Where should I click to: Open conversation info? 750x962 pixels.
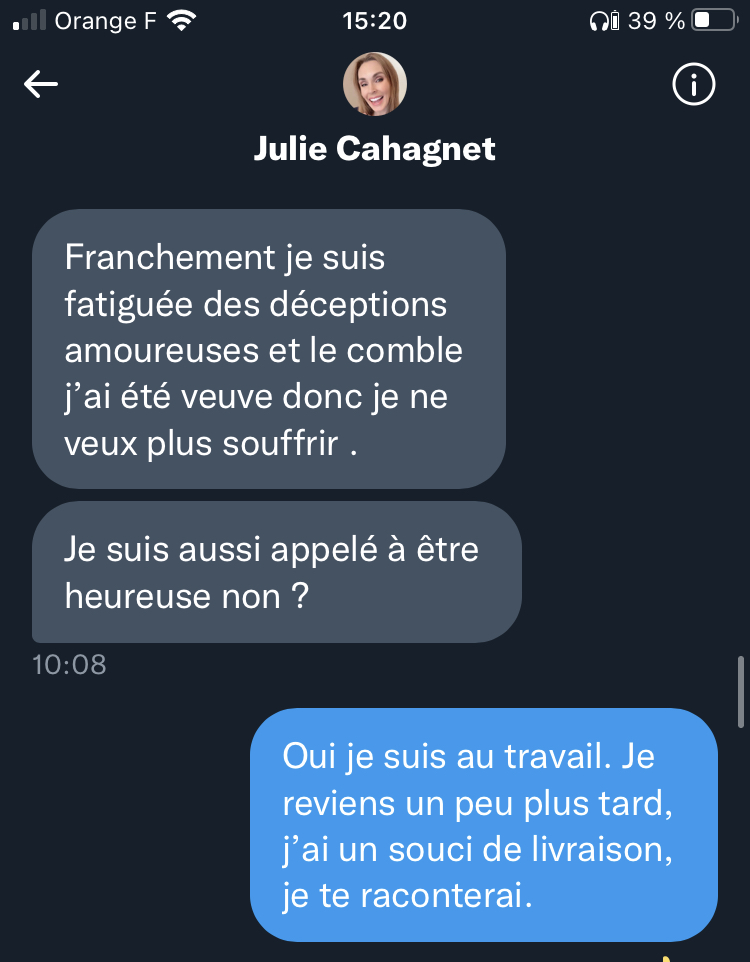click(x=693, y=85)
